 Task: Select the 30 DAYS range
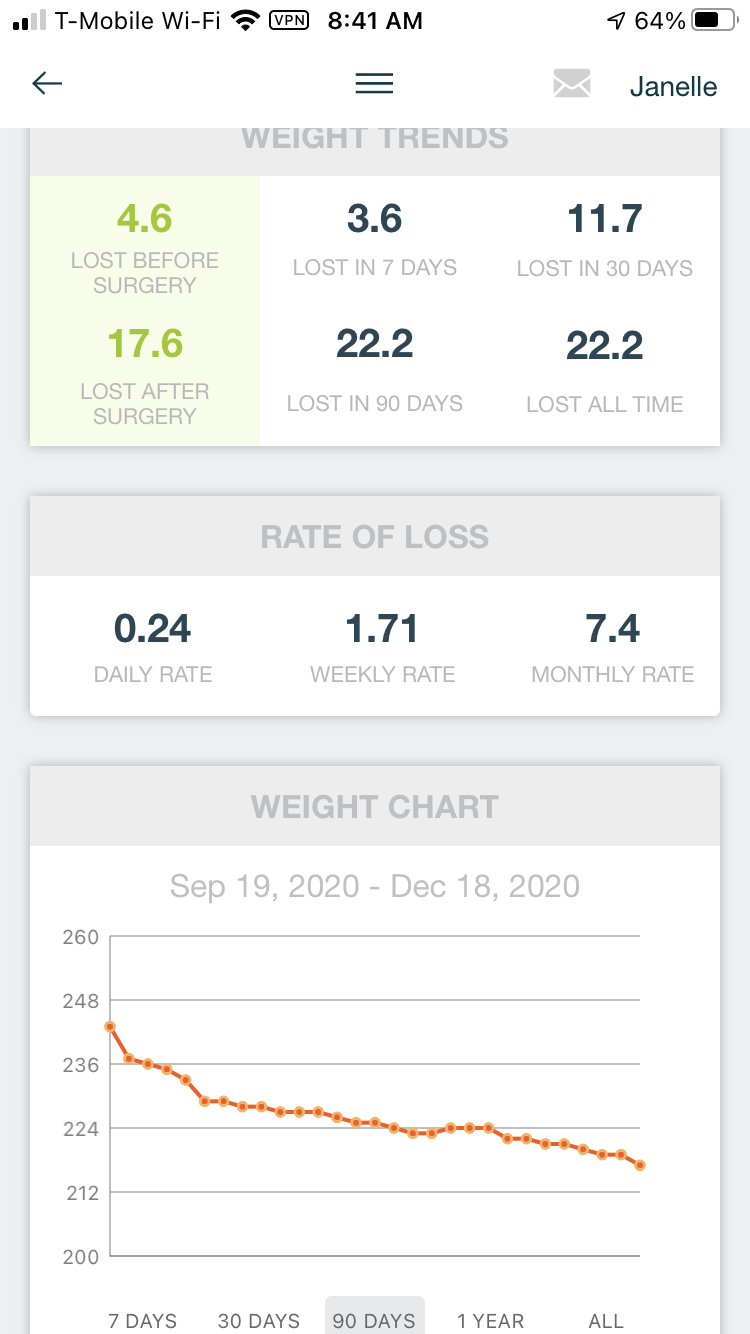tap(259, 1320)
